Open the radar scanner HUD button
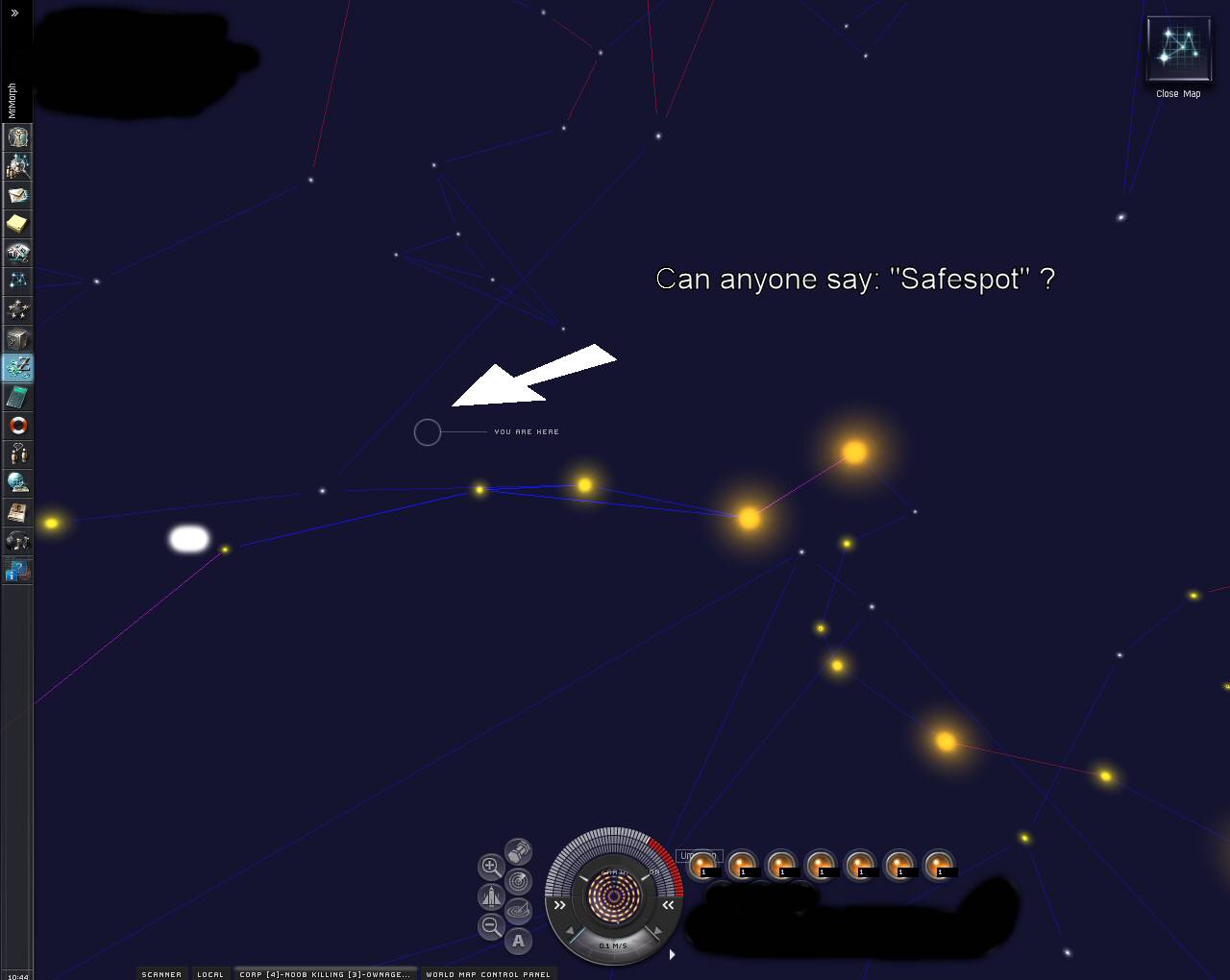Image resolution: width=1230 pixels, height=980 pixels. point(519,880)
